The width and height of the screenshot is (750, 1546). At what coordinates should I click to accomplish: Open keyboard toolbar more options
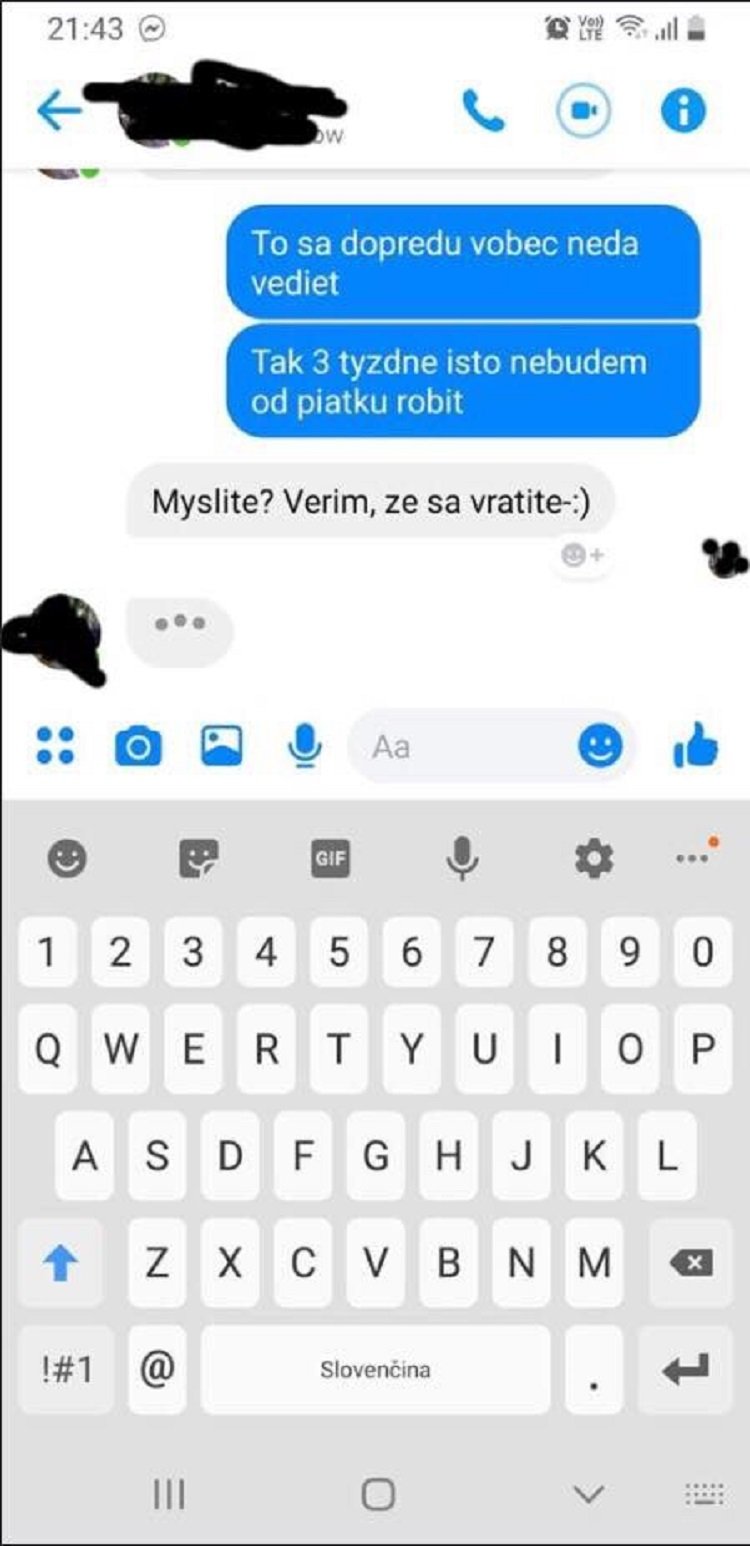pyautogui.click(x=697, y=855)
